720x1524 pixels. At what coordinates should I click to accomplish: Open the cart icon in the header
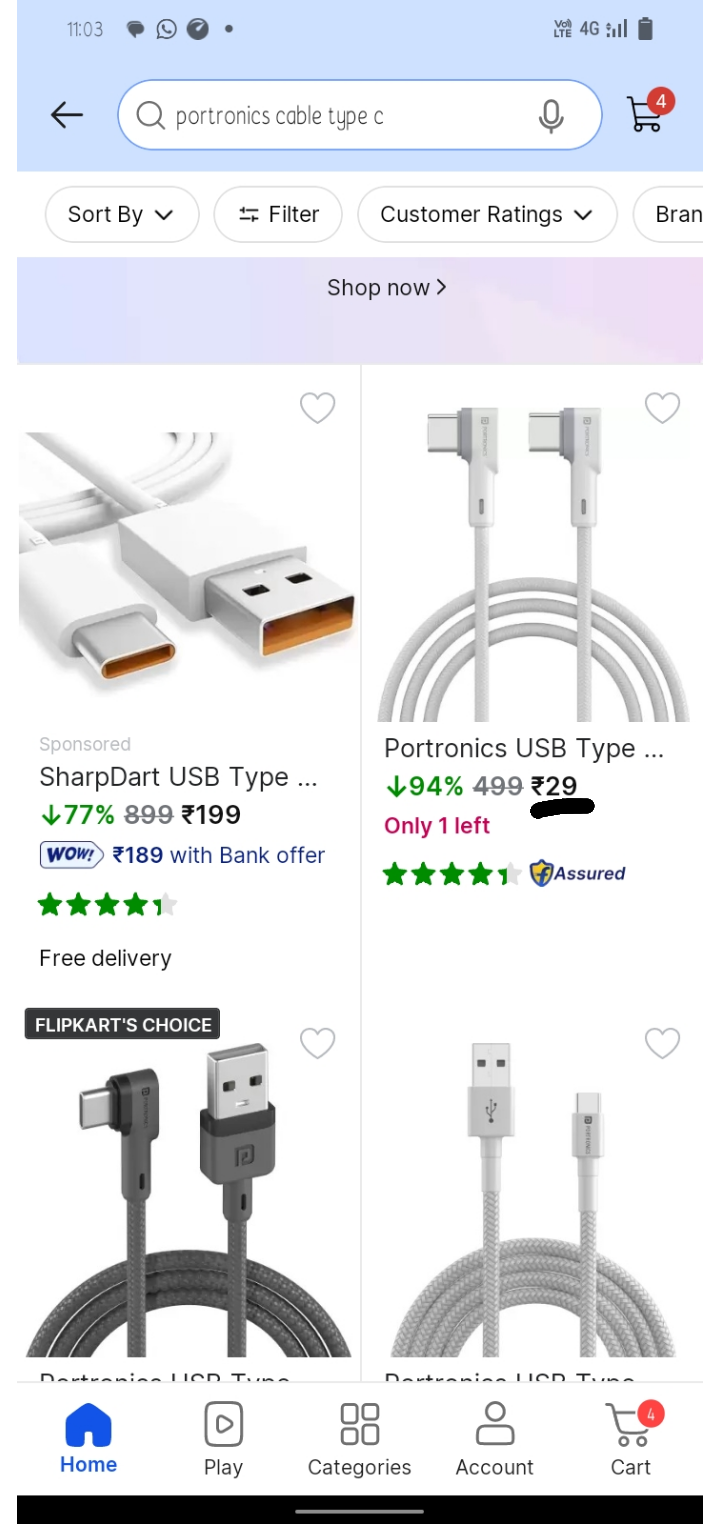[647, 114]
